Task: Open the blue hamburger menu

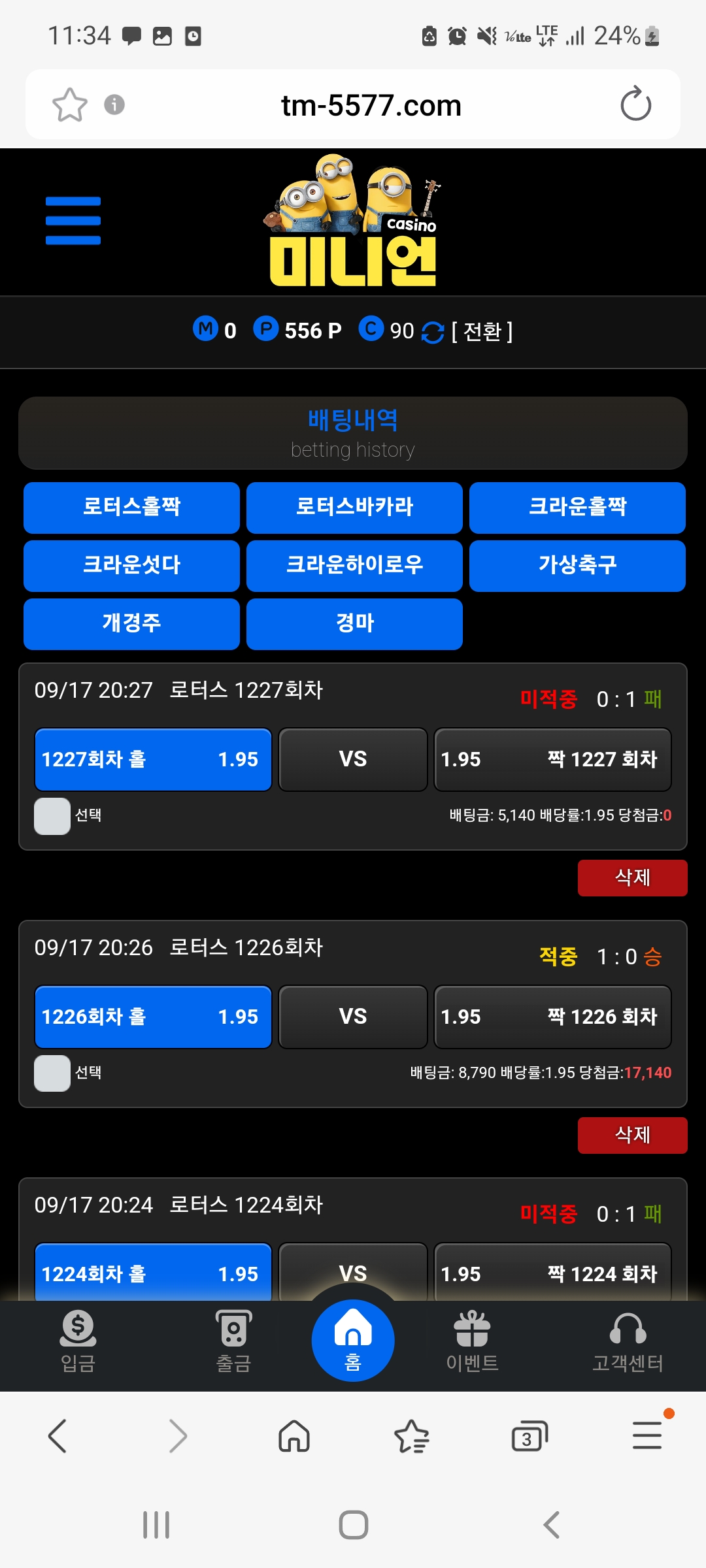Action: (x=73, y=221)
